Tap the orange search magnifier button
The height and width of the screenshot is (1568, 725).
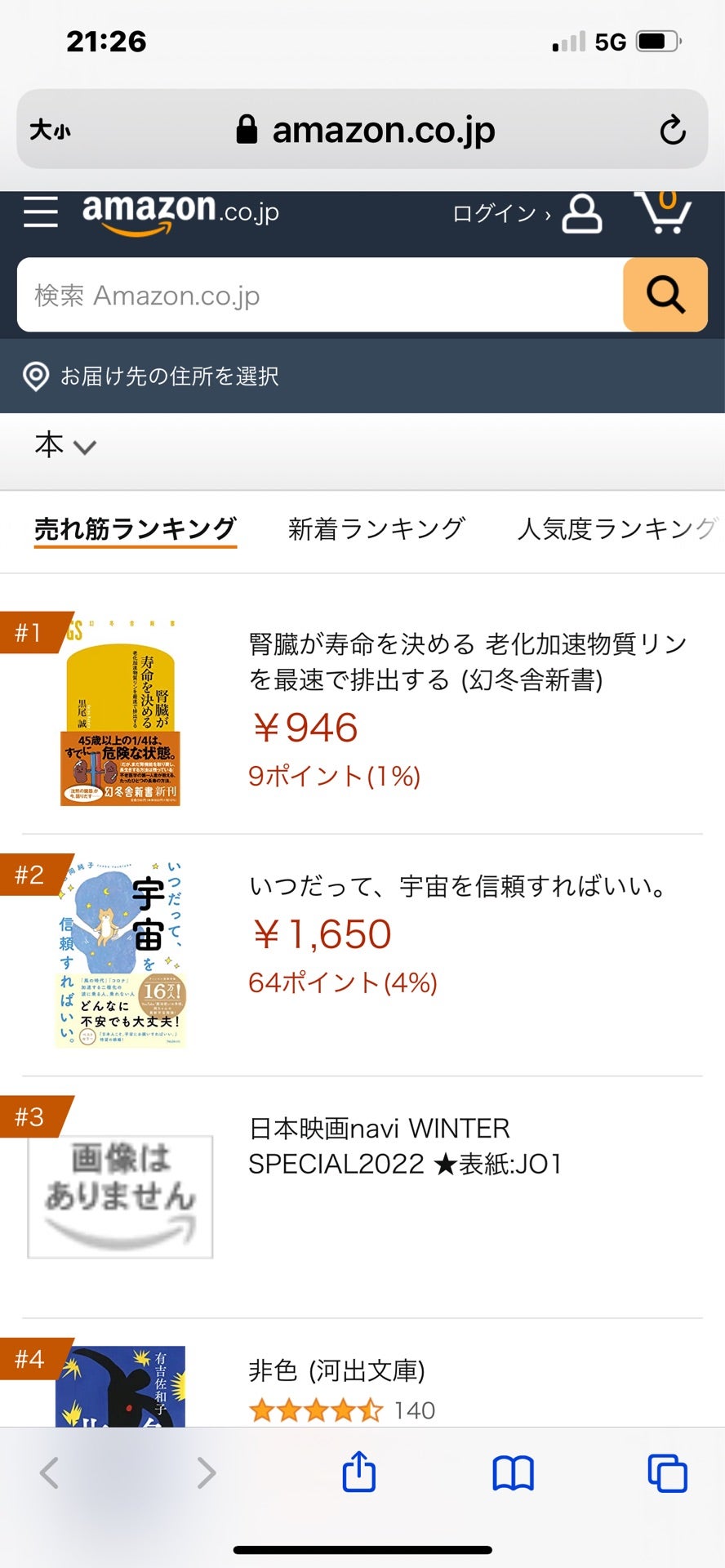(x=665, y=295)
